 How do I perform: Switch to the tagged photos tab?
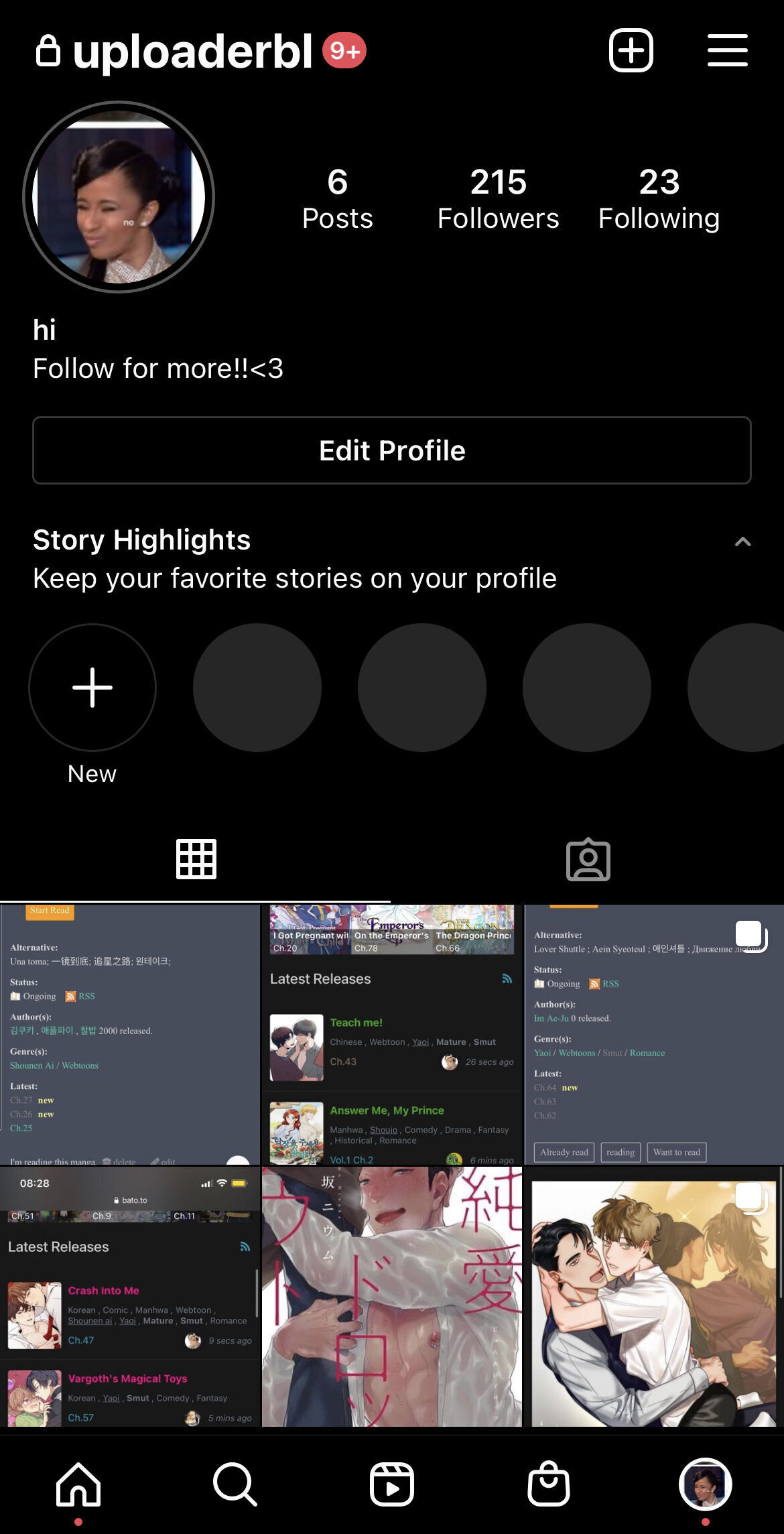(588, 859)
